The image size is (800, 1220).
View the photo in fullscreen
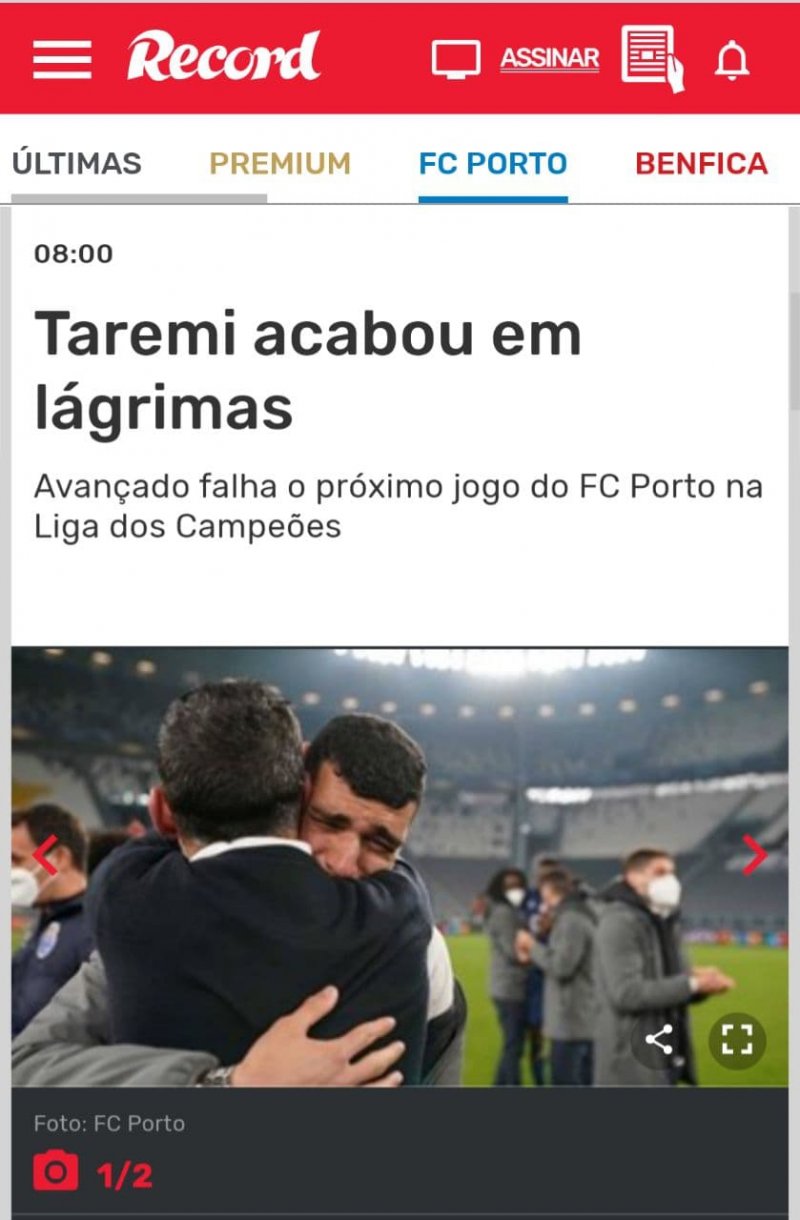tap(737, 1040)
